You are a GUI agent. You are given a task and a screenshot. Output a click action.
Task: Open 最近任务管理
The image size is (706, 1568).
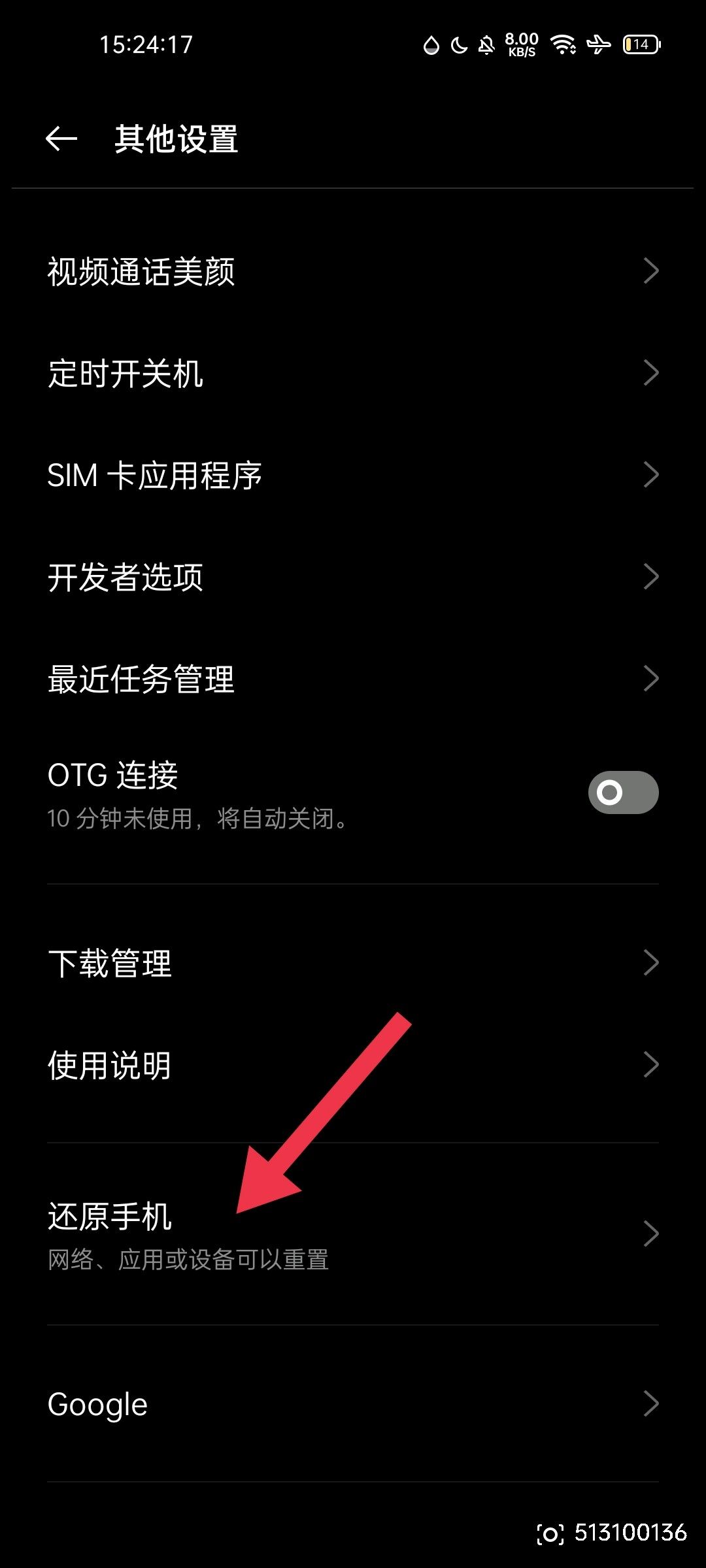[353, 679]
